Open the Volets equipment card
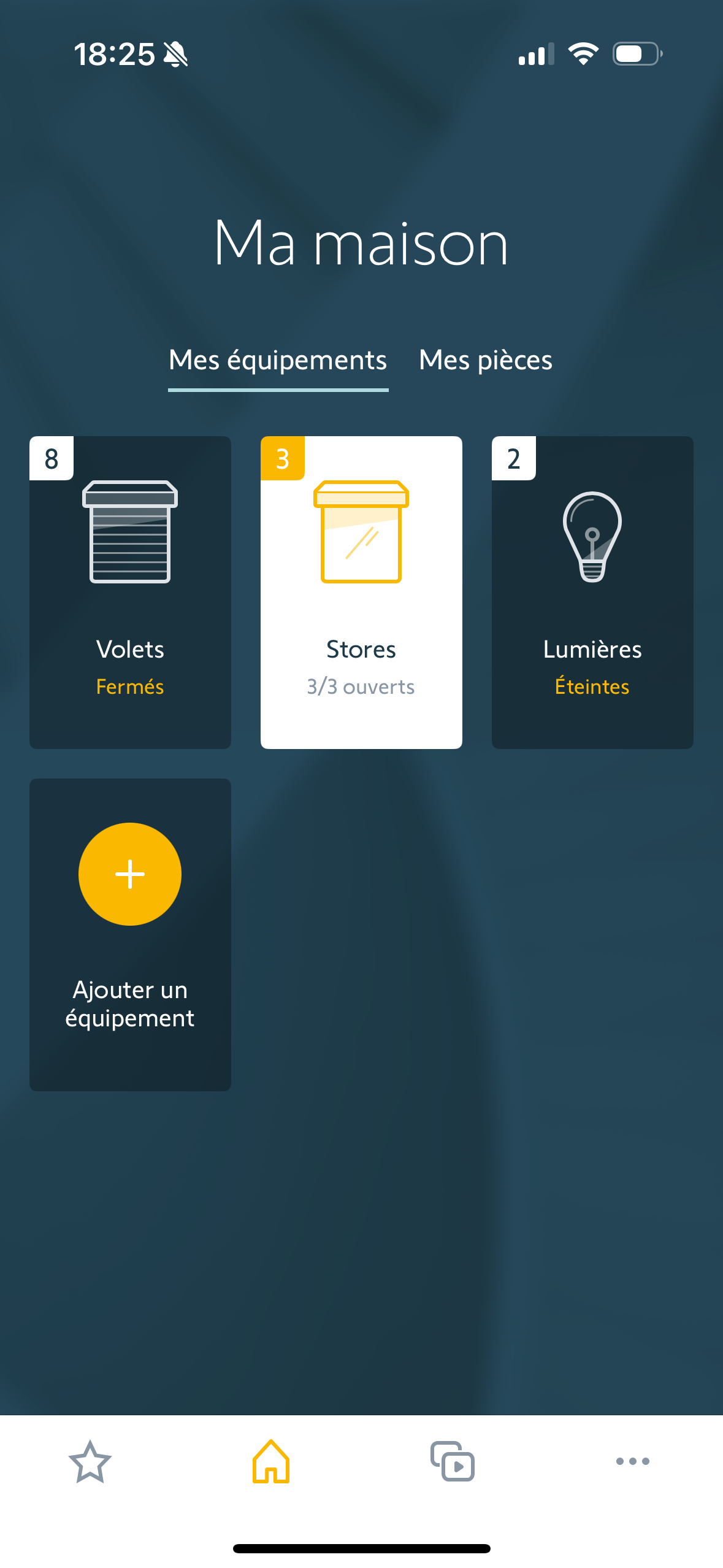Viewport: 723px width, 1568px height. [130, 592]
